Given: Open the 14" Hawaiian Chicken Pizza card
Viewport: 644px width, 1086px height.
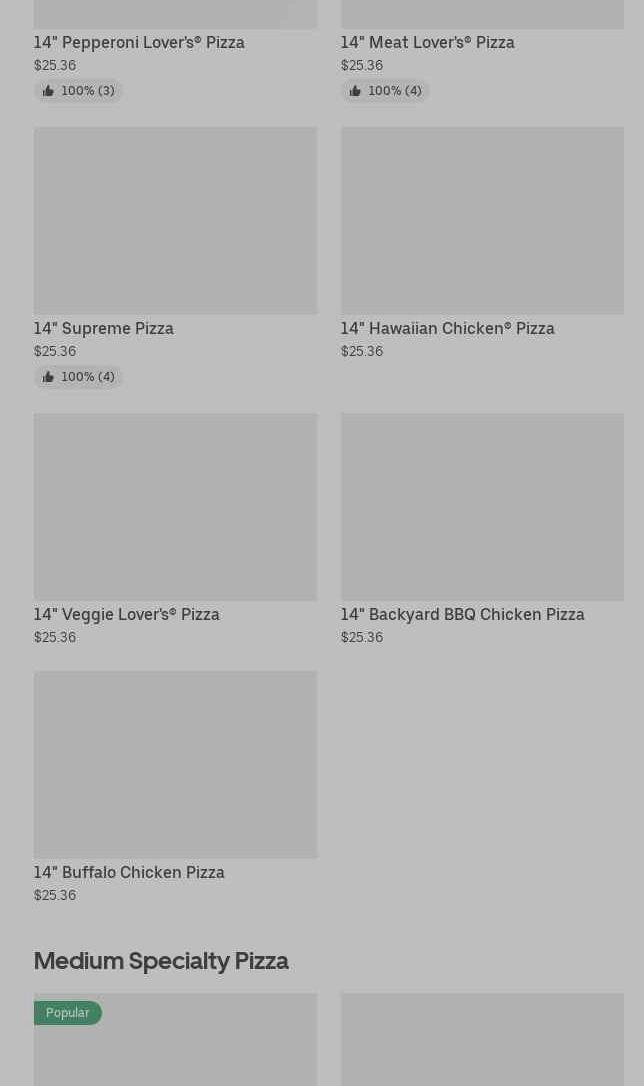Looking at the screenshot, I should (482, 221).
